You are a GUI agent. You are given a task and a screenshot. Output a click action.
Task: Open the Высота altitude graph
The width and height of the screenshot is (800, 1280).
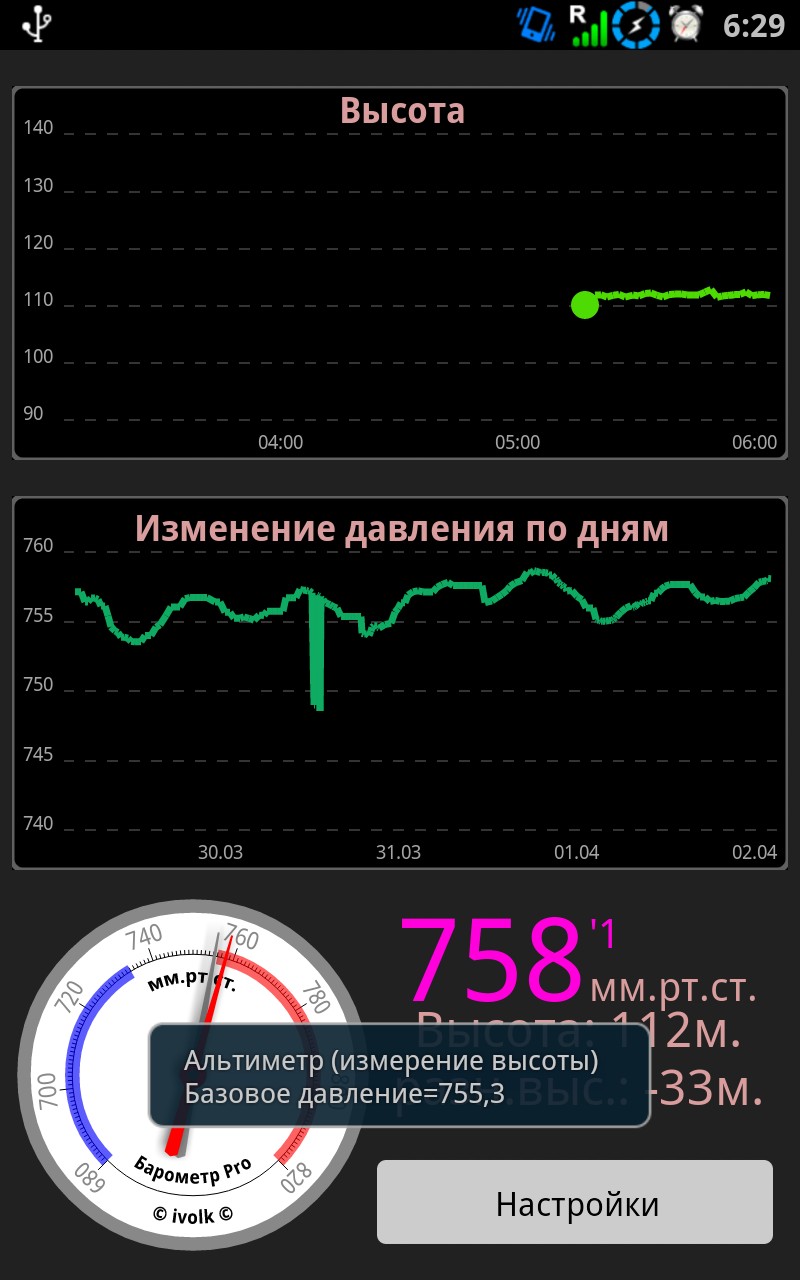pyautogui.click(x=400, y=273)
